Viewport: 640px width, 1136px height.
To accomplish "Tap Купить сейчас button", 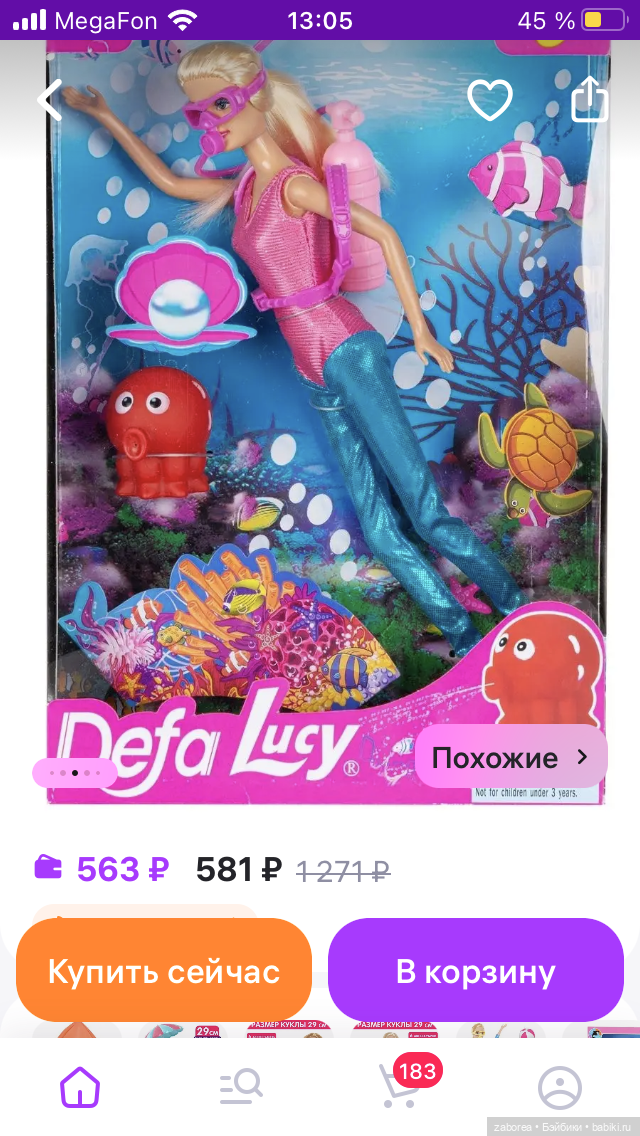I will pyautogui.click(x=164, y=971).
